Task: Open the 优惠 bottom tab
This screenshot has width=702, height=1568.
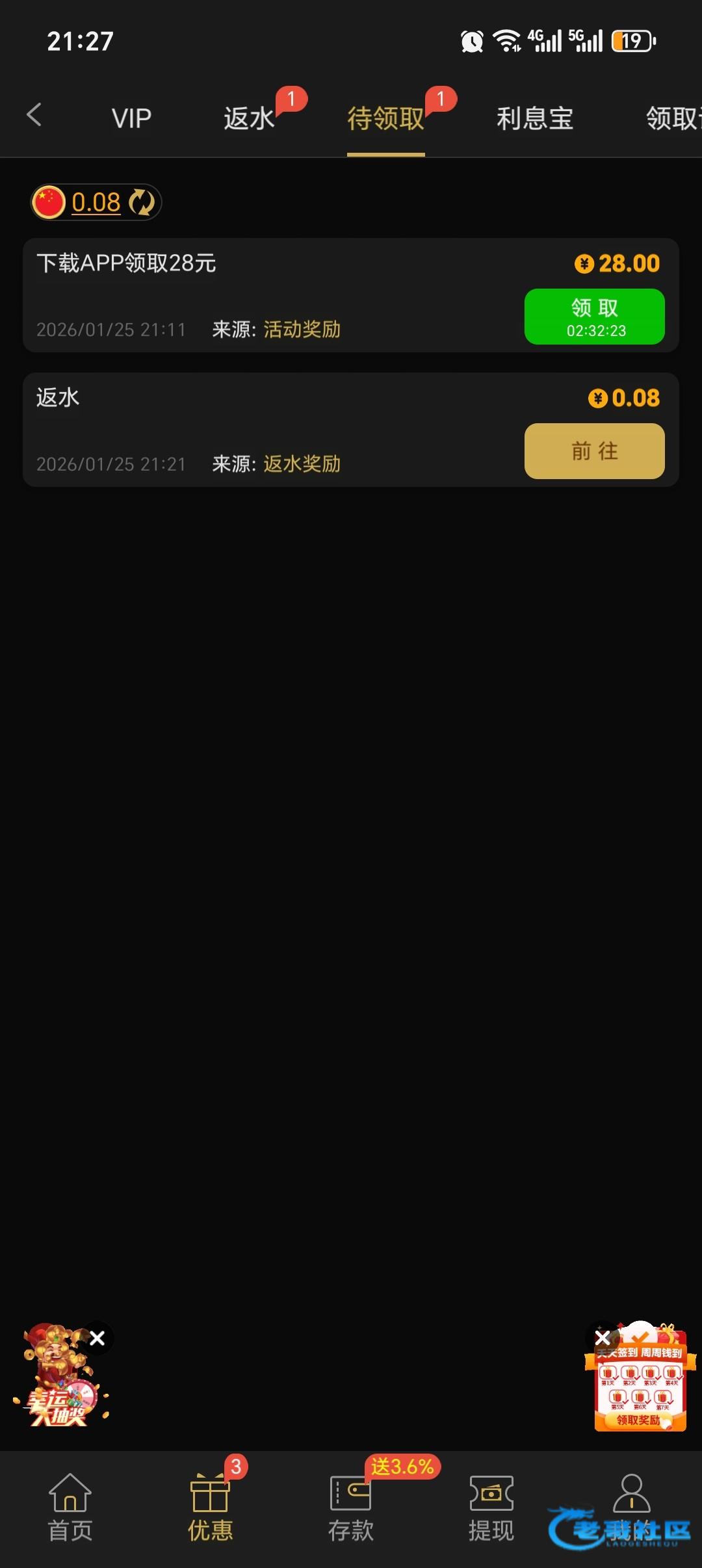Action: pos(210,1508)
